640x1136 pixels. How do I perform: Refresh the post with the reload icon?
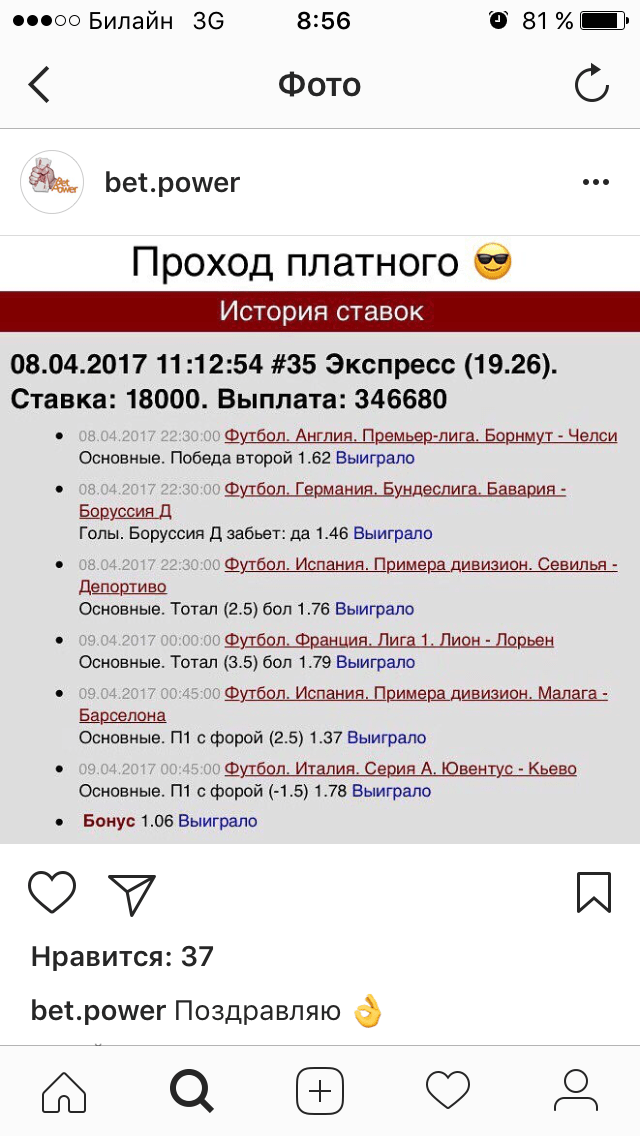(x=591, y=84)
